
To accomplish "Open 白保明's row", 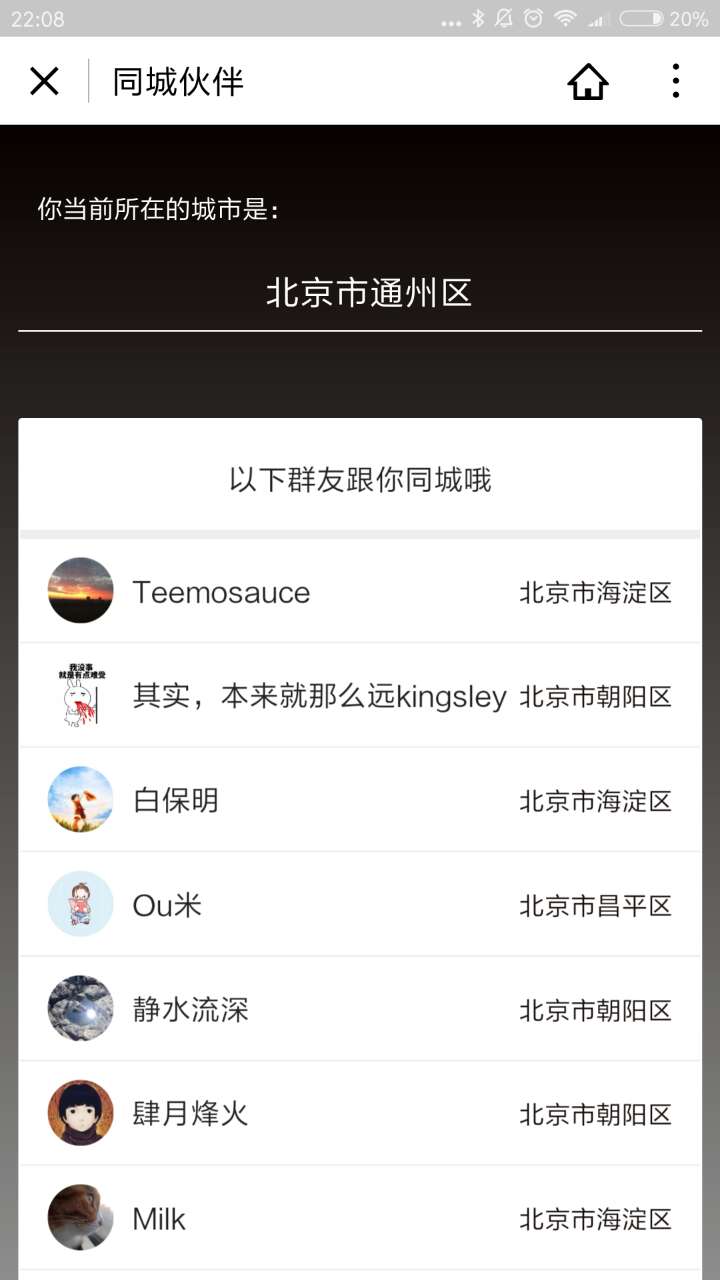I will click(x=360, y=800).
